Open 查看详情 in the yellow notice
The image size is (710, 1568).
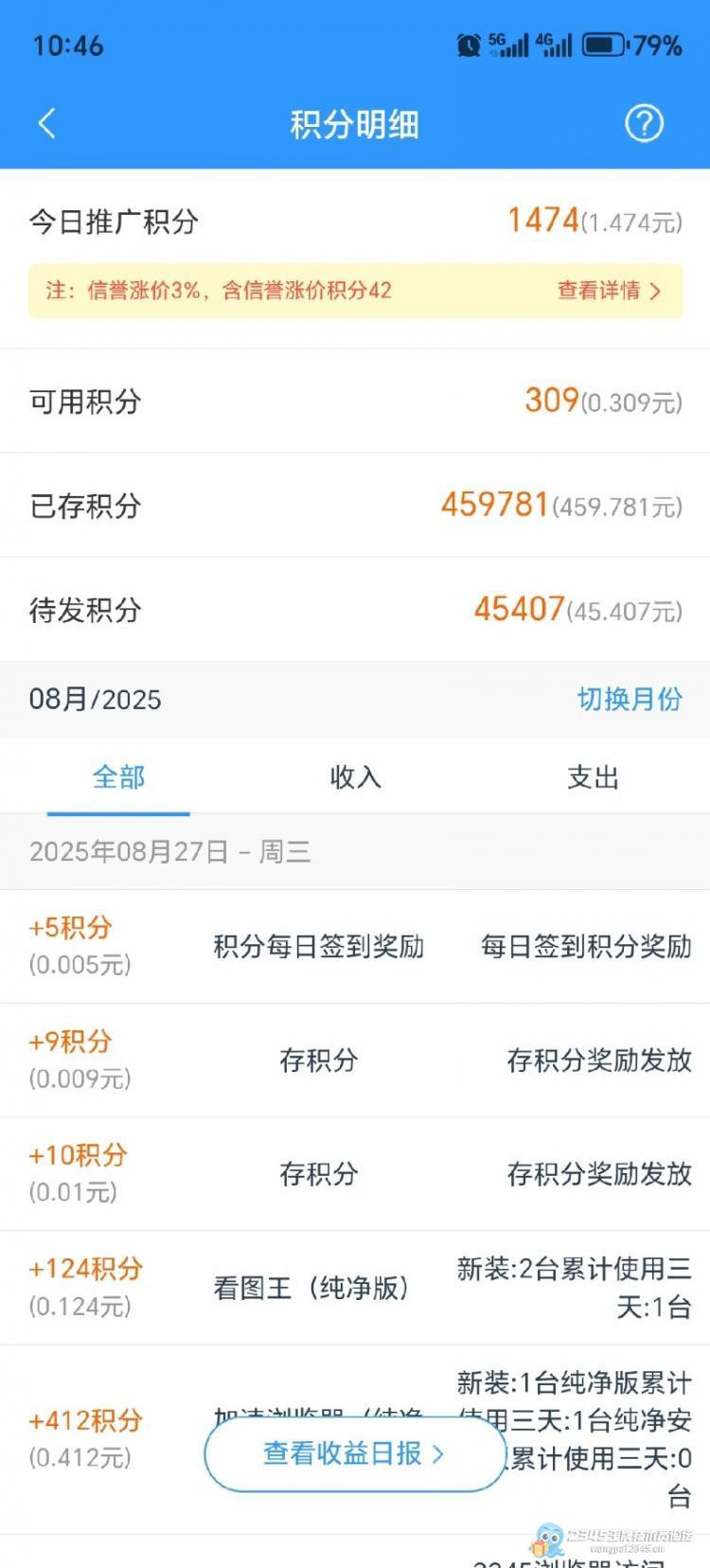pyautogui.click(x=609, y=291)
